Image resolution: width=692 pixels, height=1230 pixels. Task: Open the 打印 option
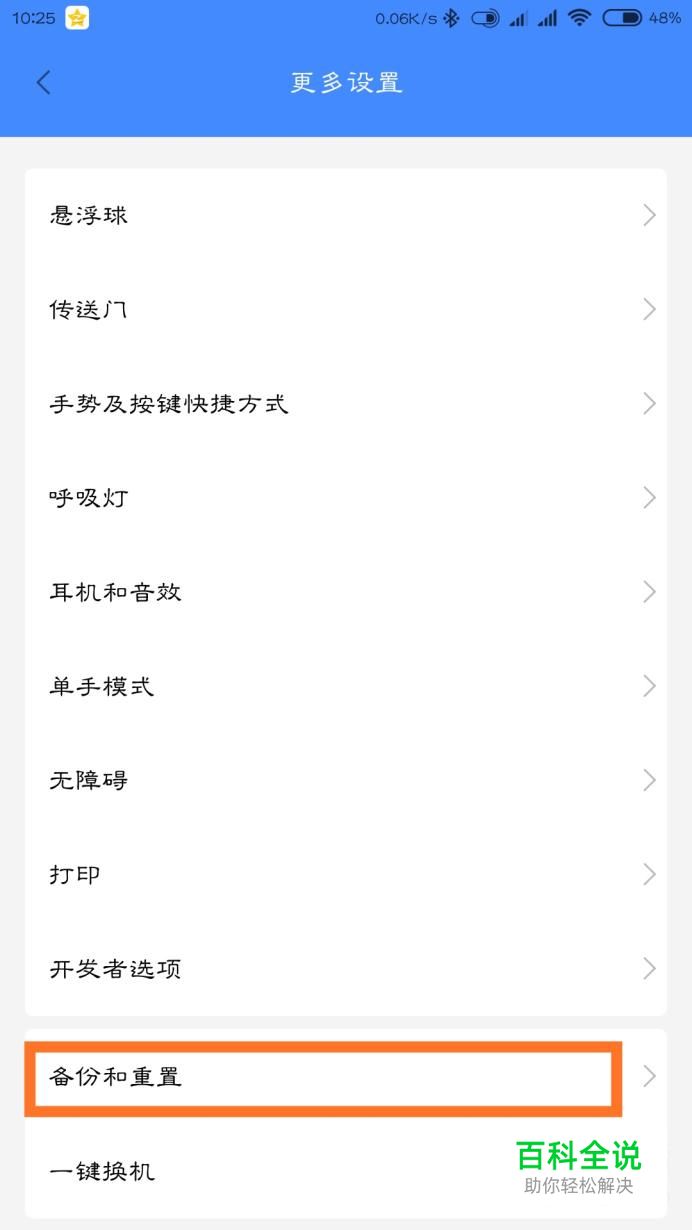pos(346,874)
